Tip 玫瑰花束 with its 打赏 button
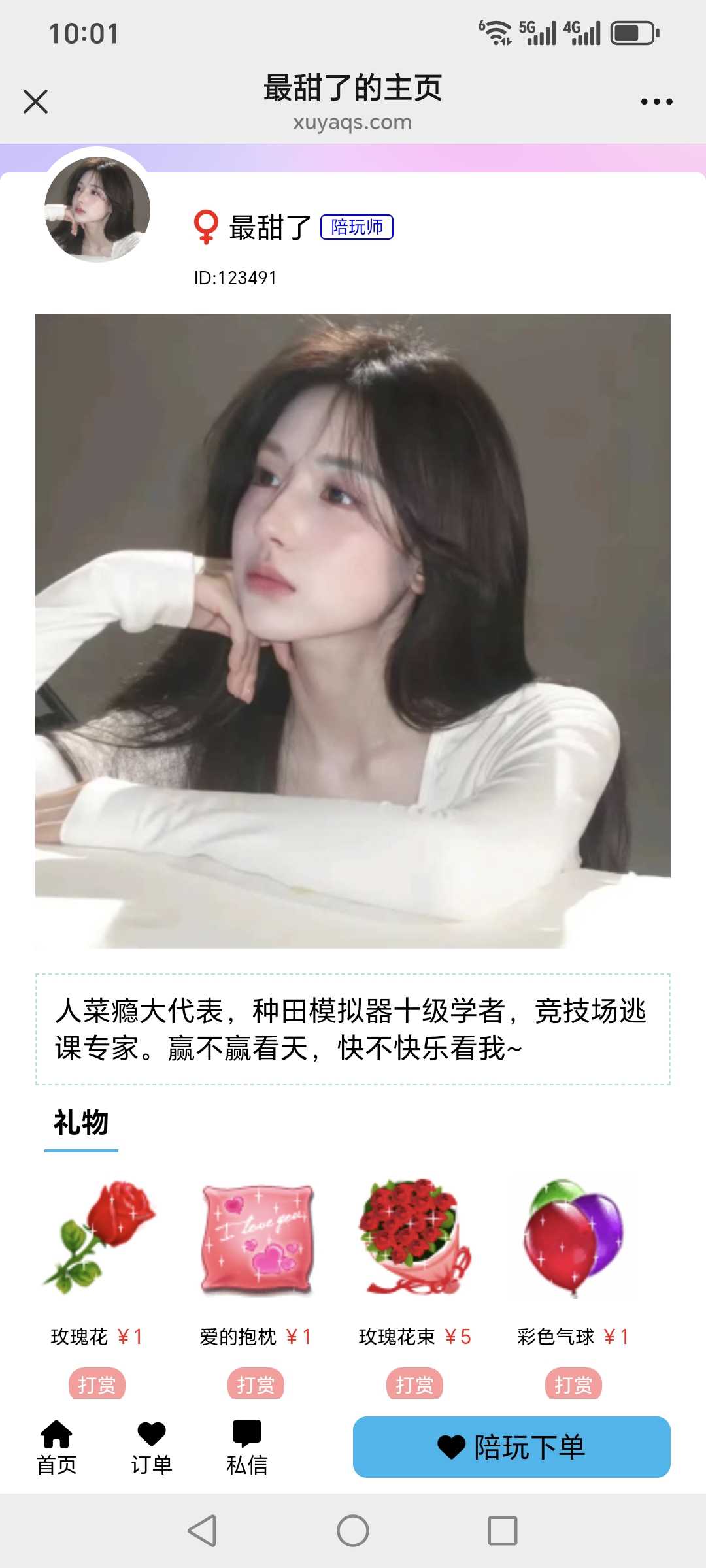This screenshot has height=1568, width=706. [x=414, y=1384]
